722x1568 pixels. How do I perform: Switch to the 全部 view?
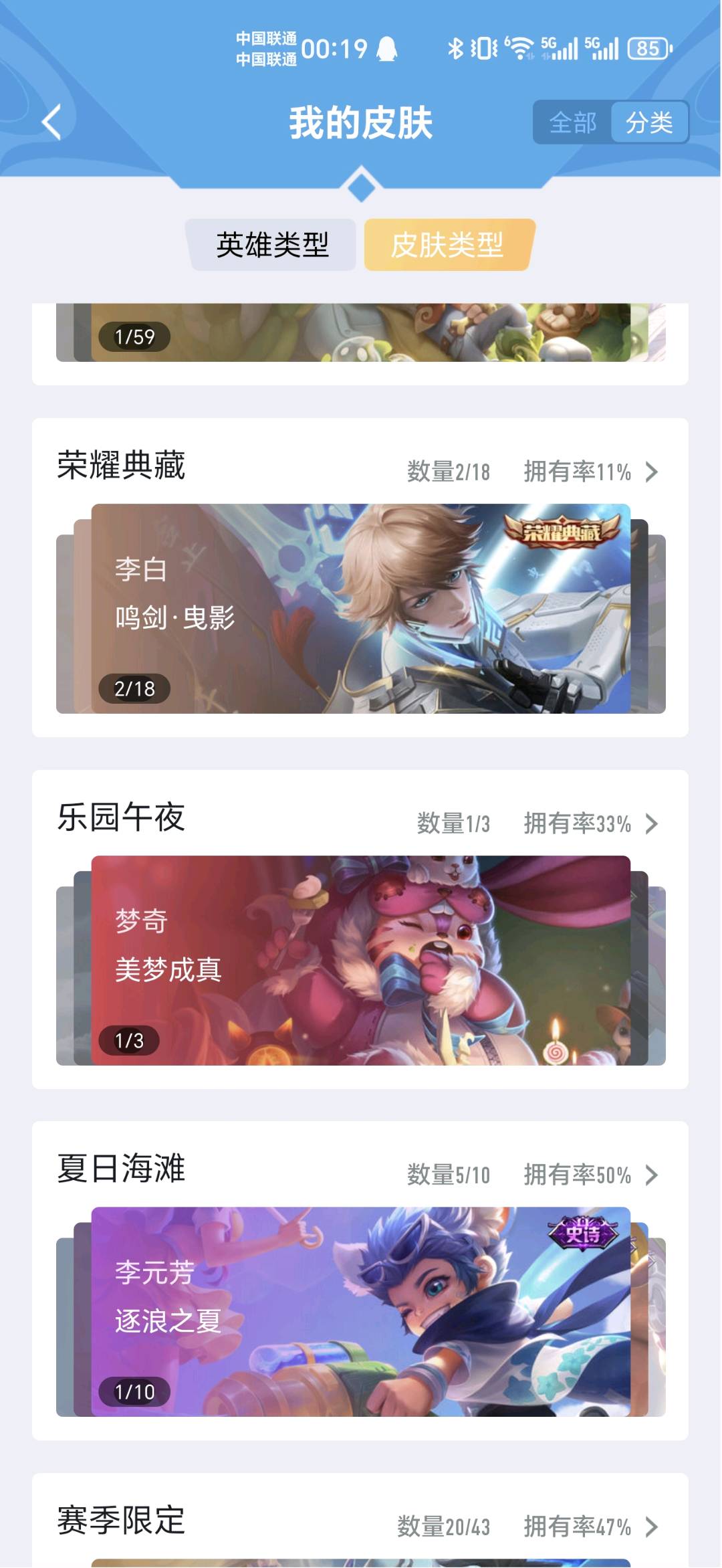pos(572,122)
